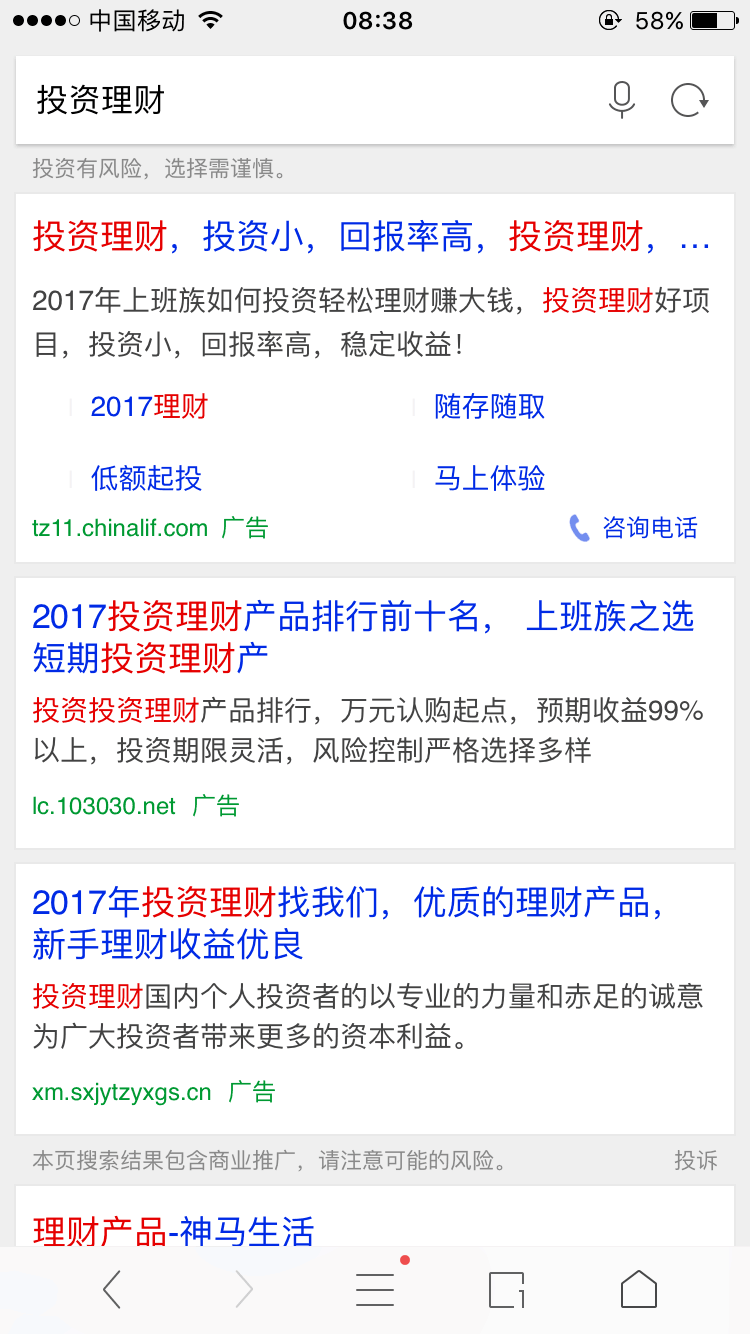
Task: Open the 低额起投 sublink
Action: [146, 478]
